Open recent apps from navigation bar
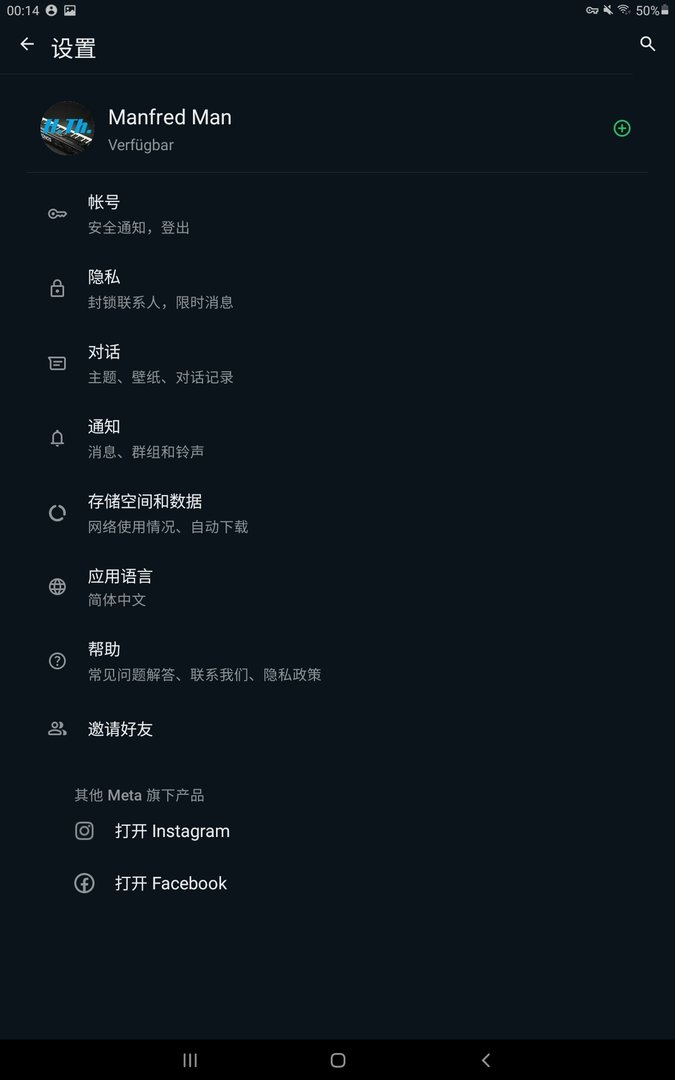 point(190,1060)
